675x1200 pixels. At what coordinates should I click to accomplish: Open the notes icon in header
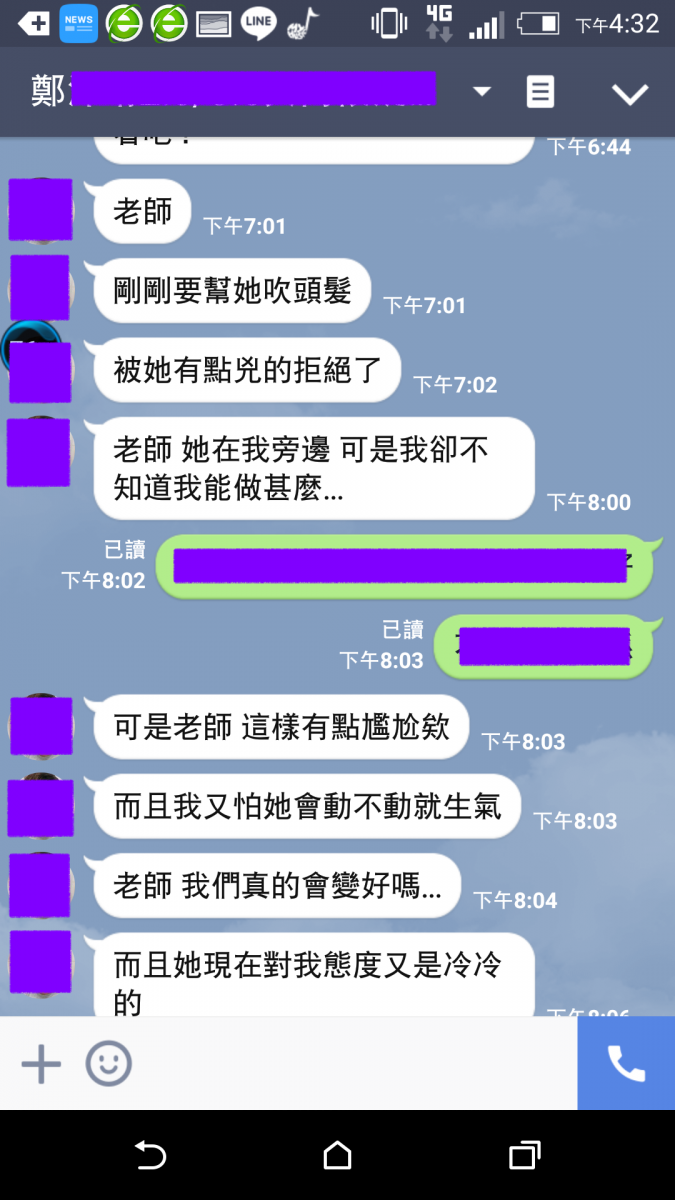(x=540, y=92)
